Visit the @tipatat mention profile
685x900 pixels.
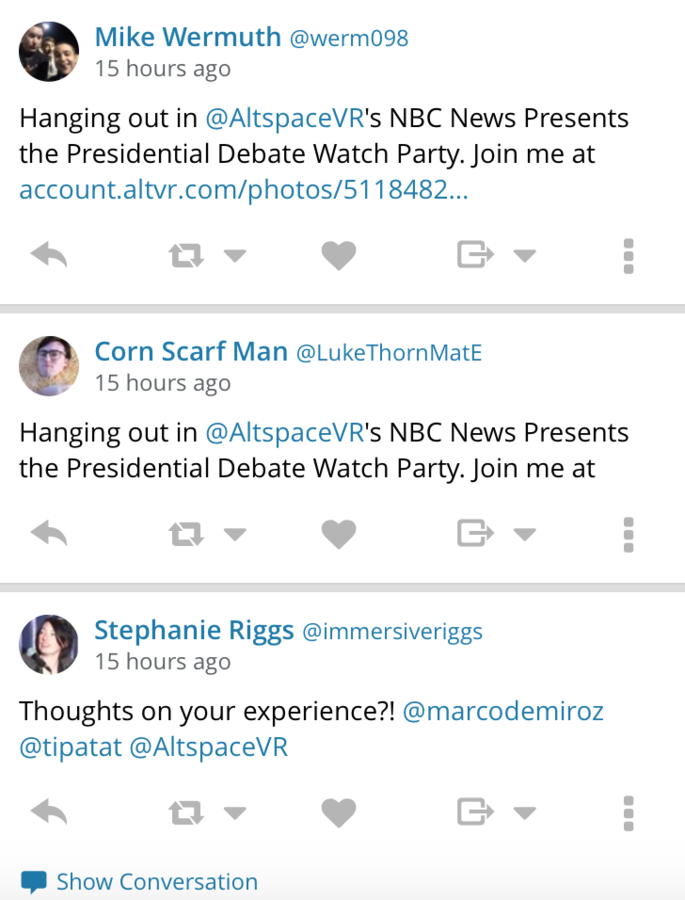69,748
